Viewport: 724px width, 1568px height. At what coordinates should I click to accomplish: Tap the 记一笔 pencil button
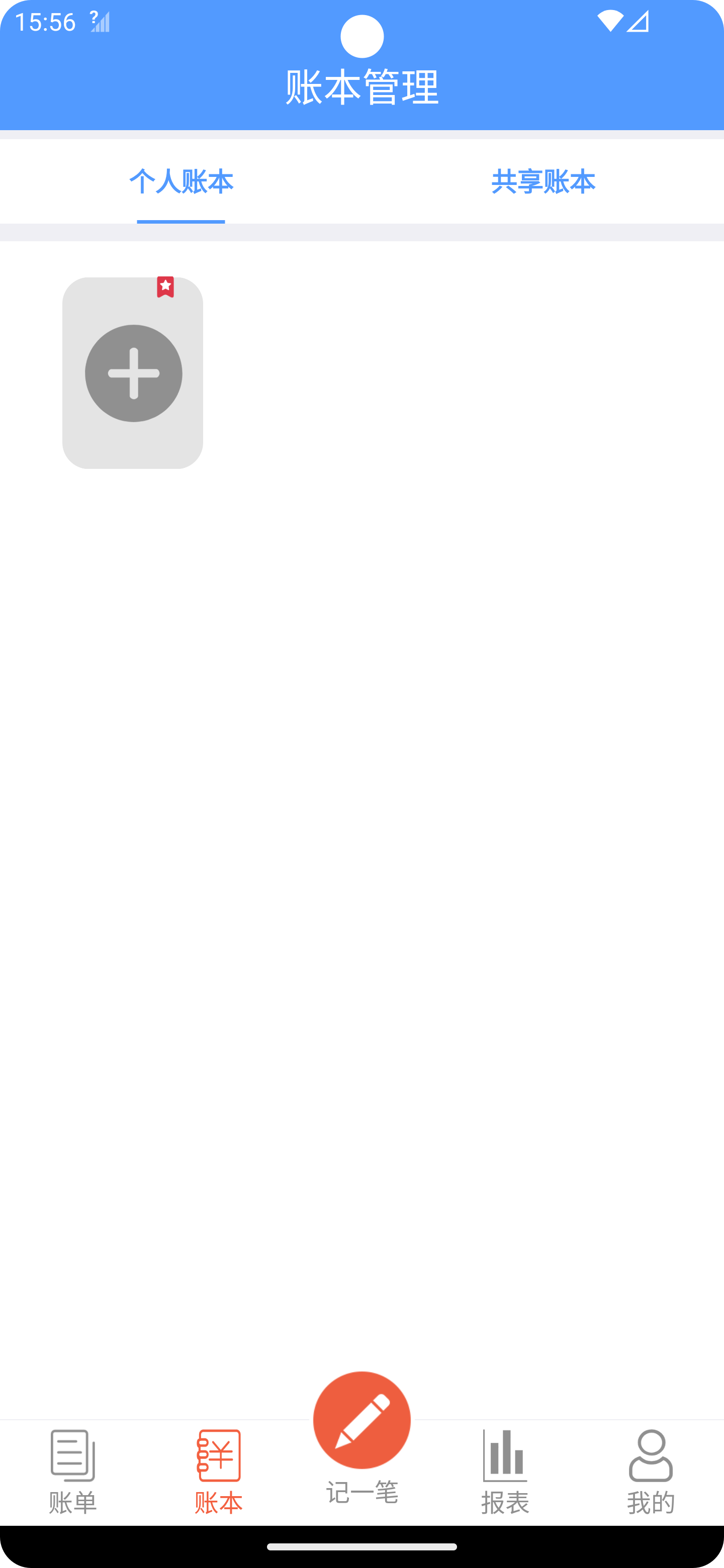(361, 1421)
